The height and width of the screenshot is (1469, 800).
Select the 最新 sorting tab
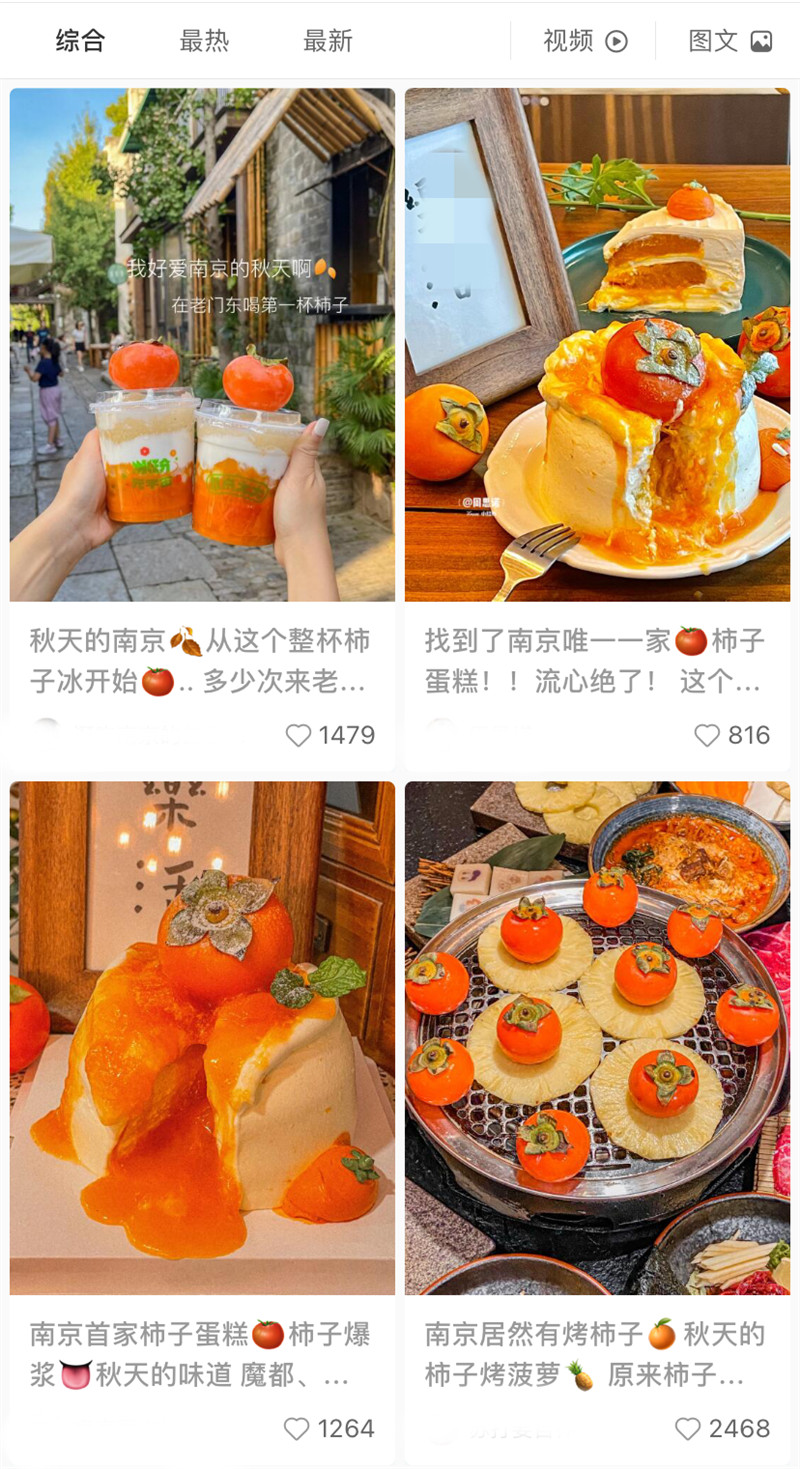click(x=328, y=41)
